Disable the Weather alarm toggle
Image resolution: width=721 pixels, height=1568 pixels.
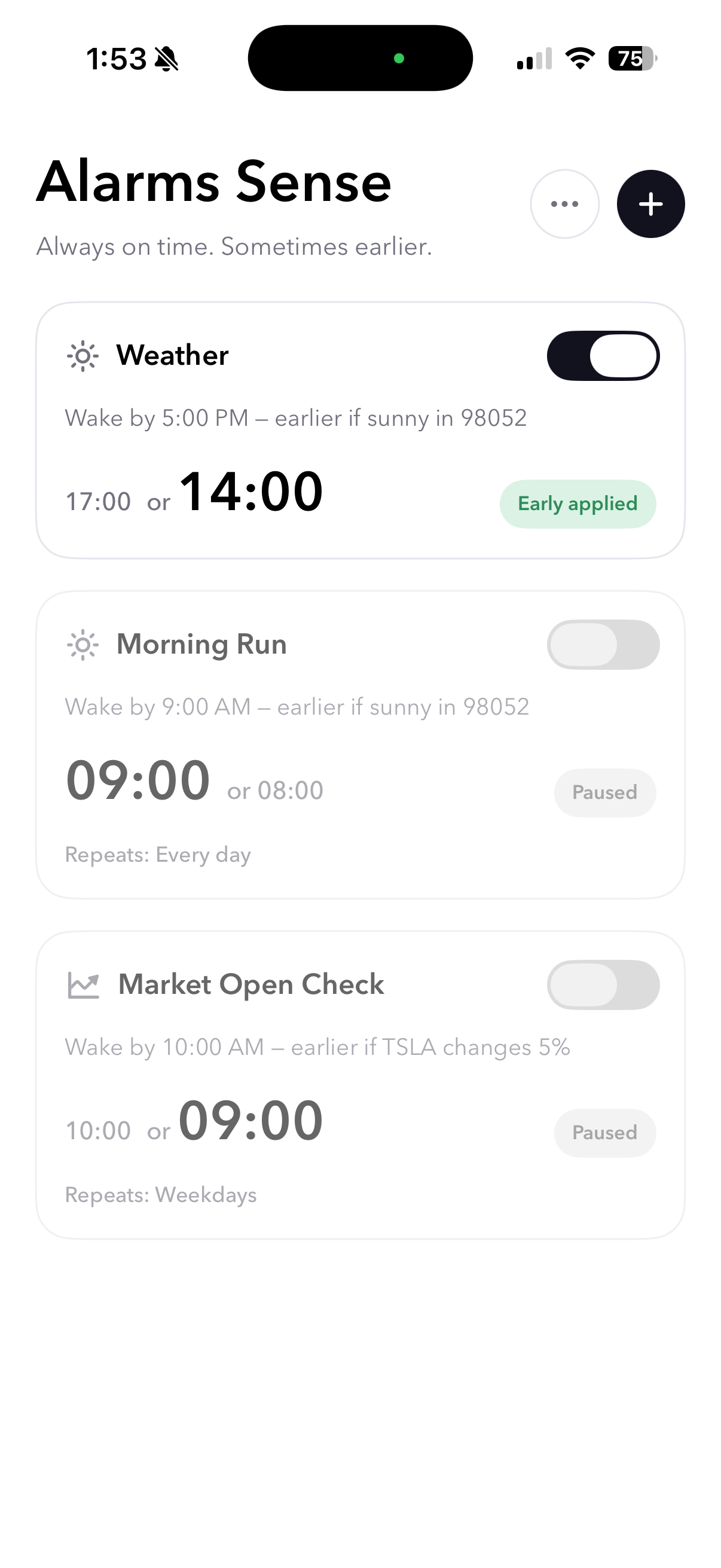(604, 355)
